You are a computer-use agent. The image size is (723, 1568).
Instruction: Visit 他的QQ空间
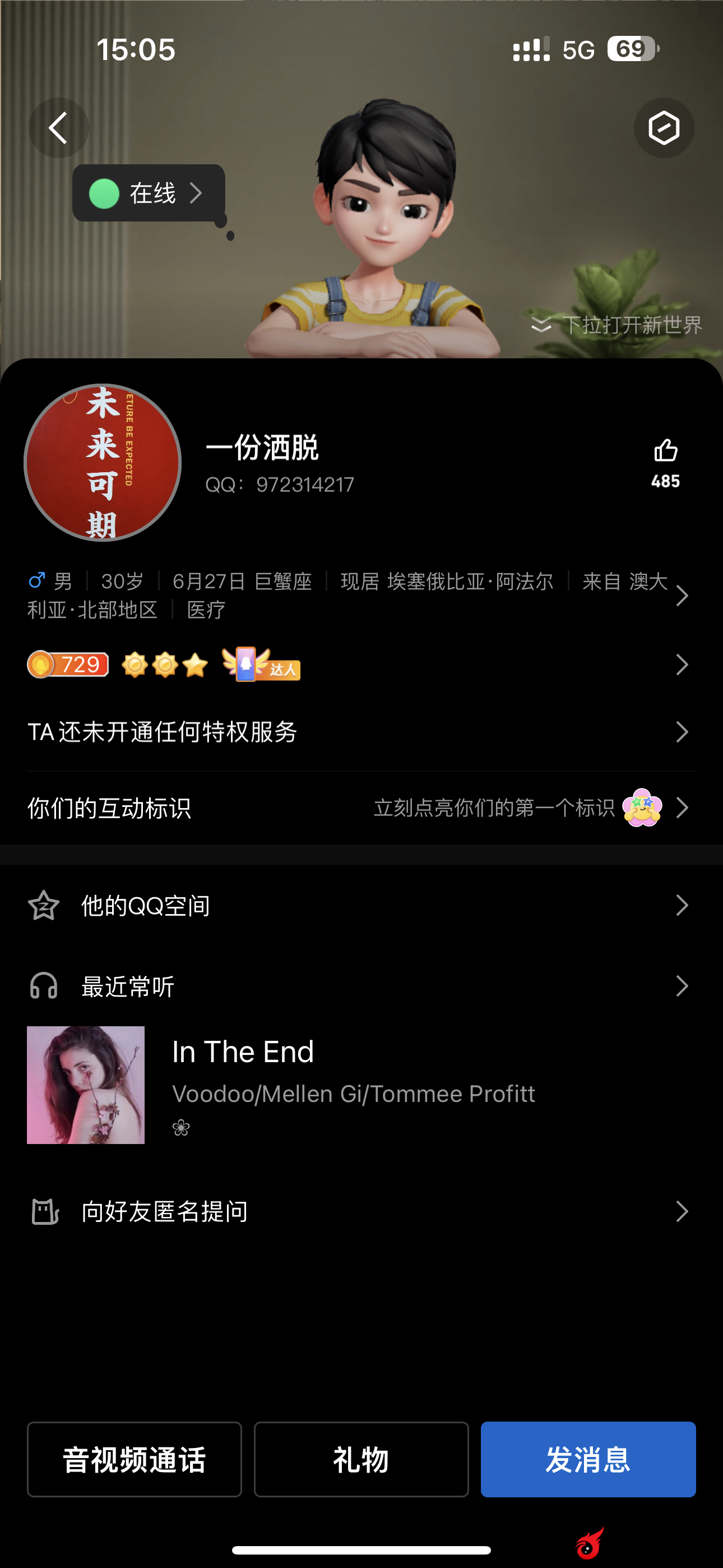click(359, 906)
